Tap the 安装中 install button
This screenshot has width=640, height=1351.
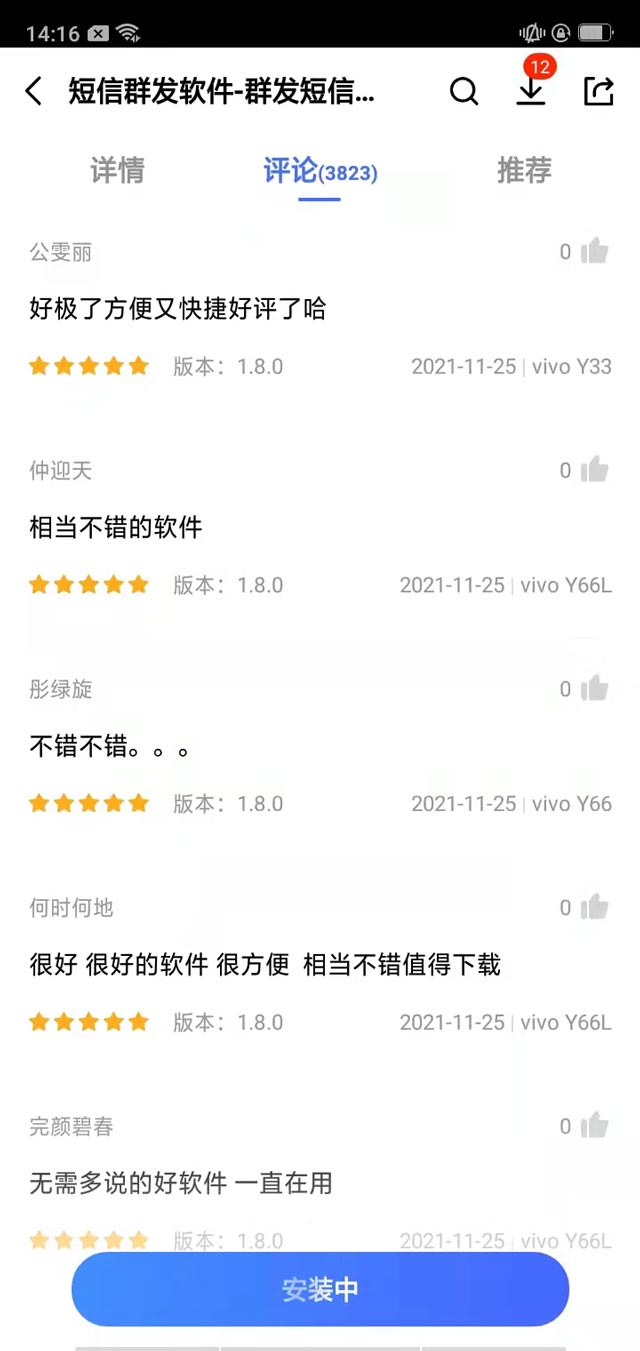320,1289
